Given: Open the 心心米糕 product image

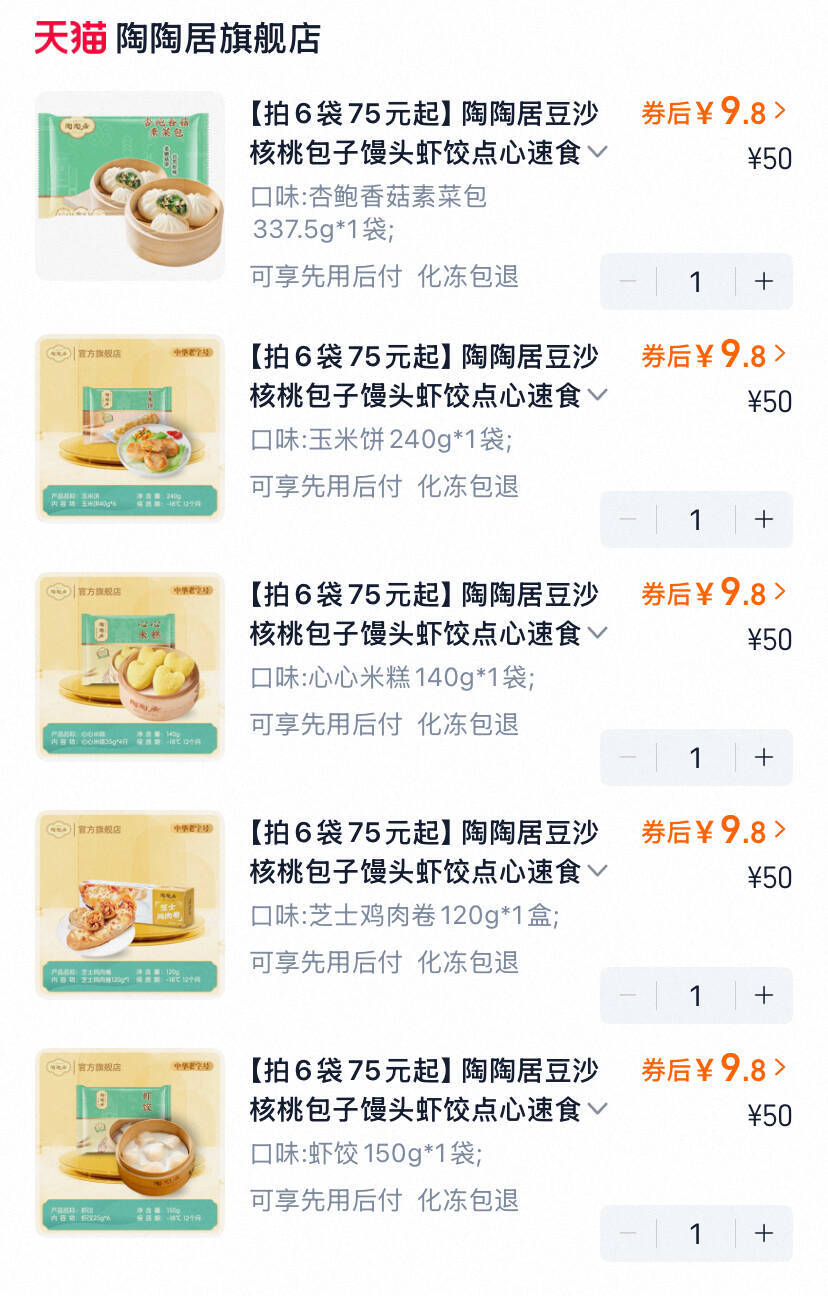Looking at the screenshot, I should [130, 666].
